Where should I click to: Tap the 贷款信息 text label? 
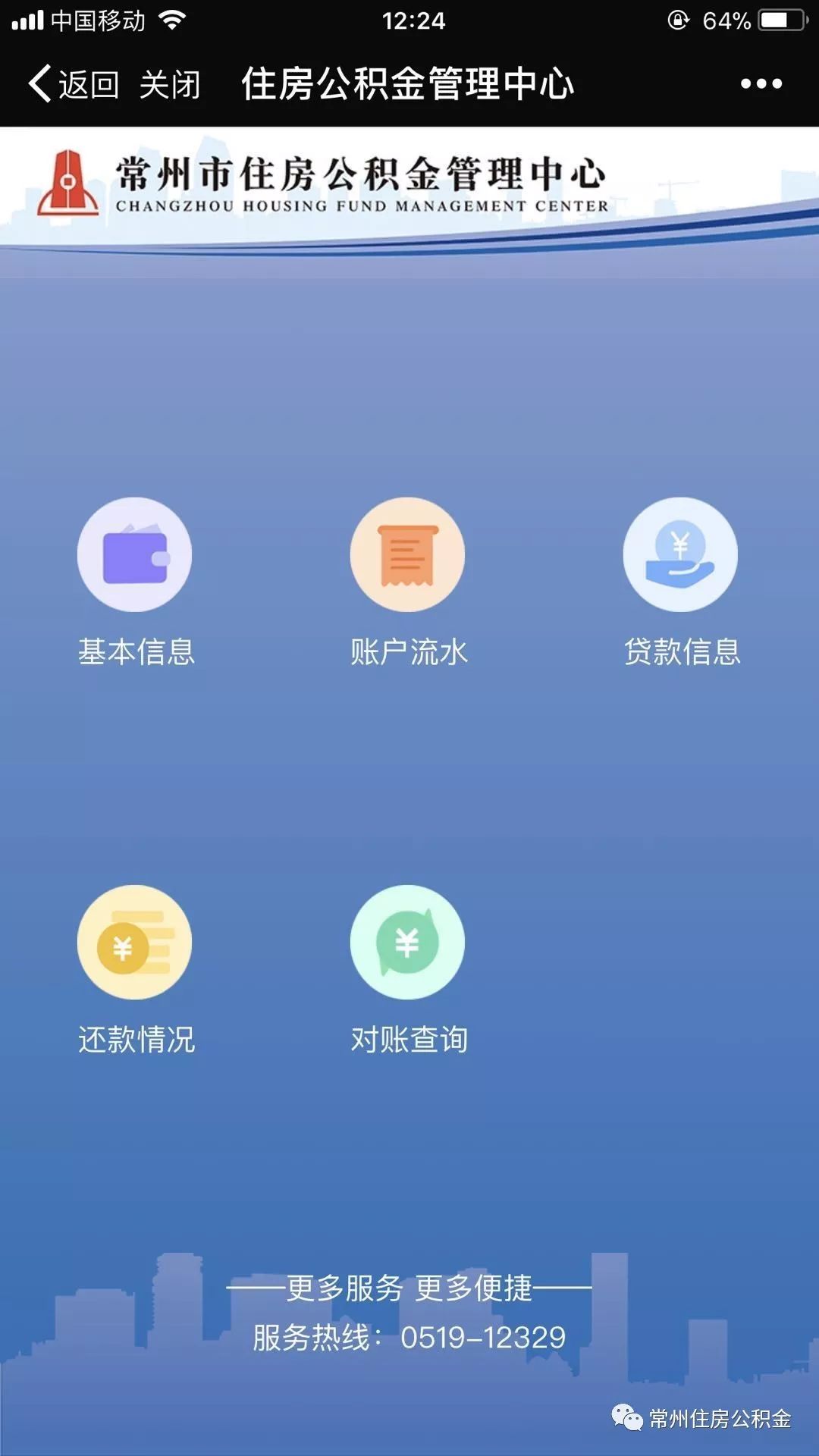(680, 651)
